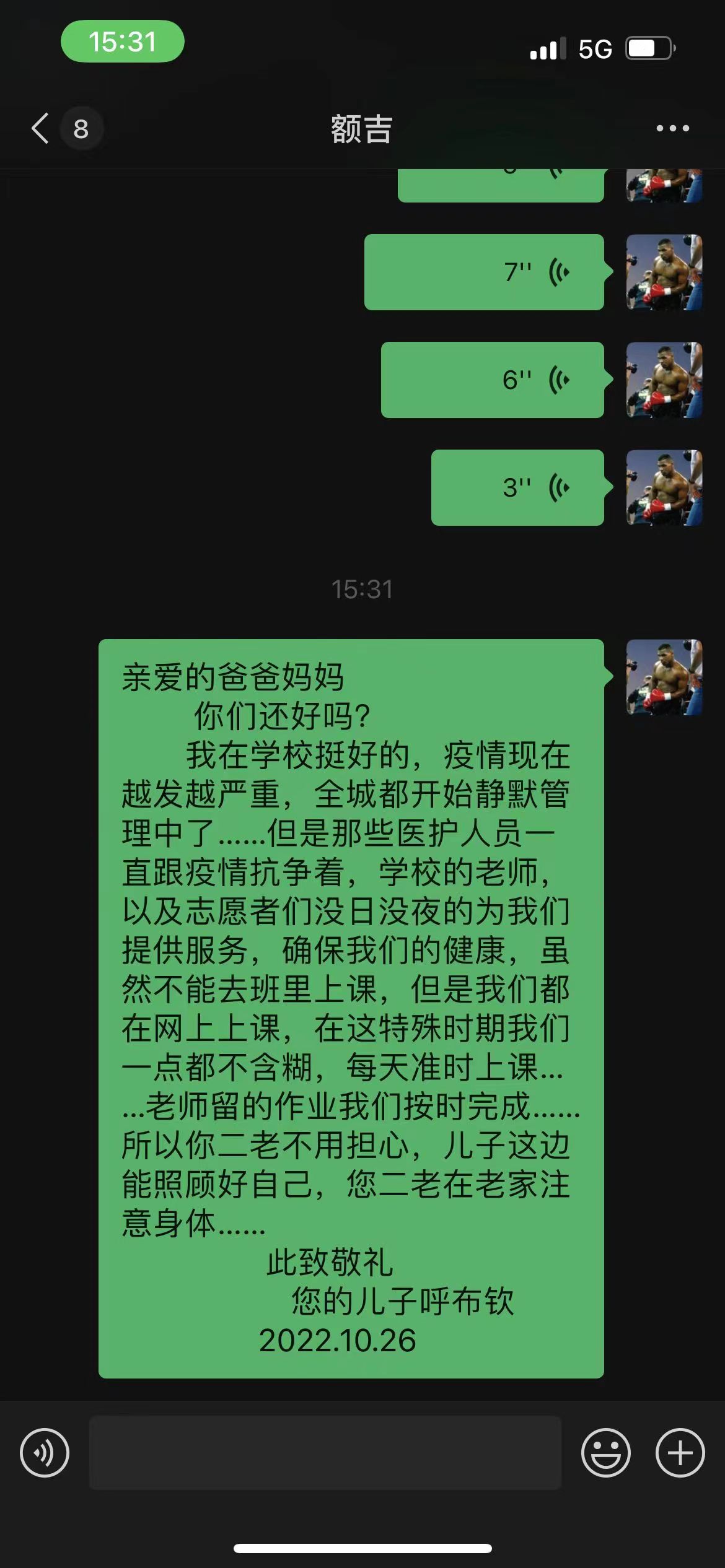The image size is (725, 1568).
Task: Play the 3-second voice message
Action: point(517,487)
